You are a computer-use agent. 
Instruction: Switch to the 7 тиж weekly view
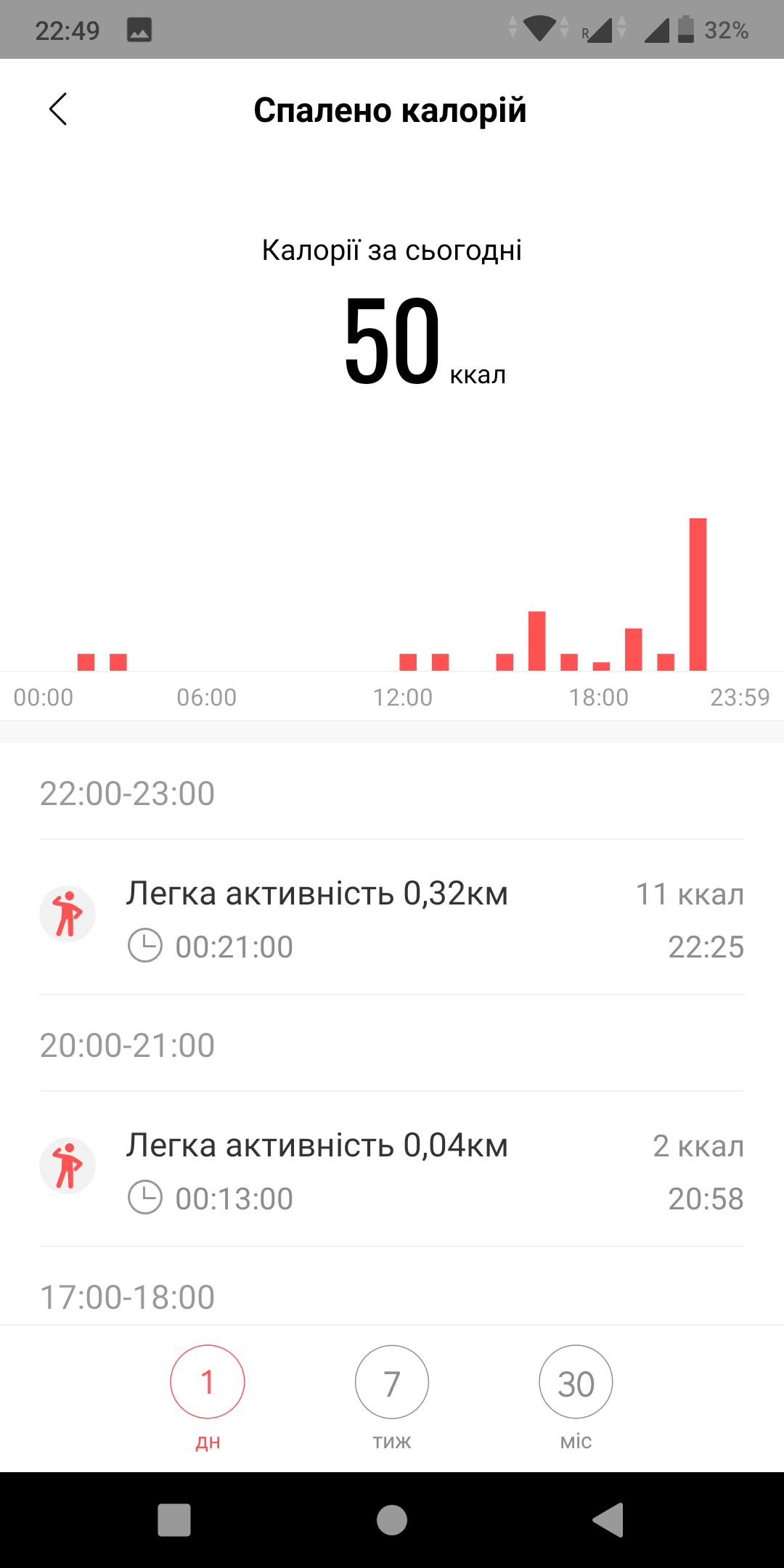[x=392, y=1382]
